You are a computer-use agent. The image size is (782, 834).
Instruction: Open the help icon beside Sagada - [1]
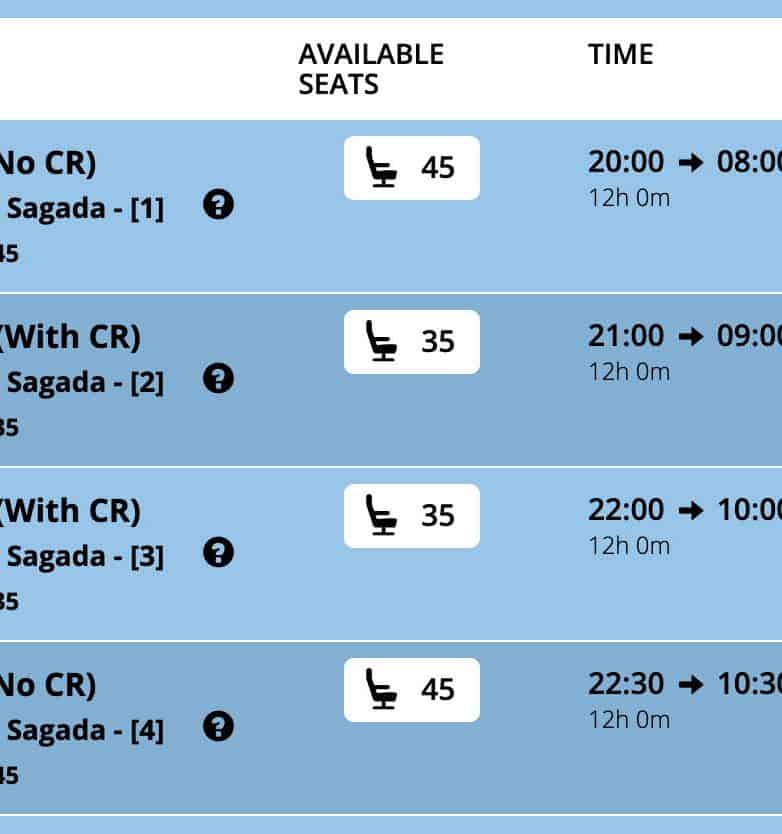click(x=218, y=206)
